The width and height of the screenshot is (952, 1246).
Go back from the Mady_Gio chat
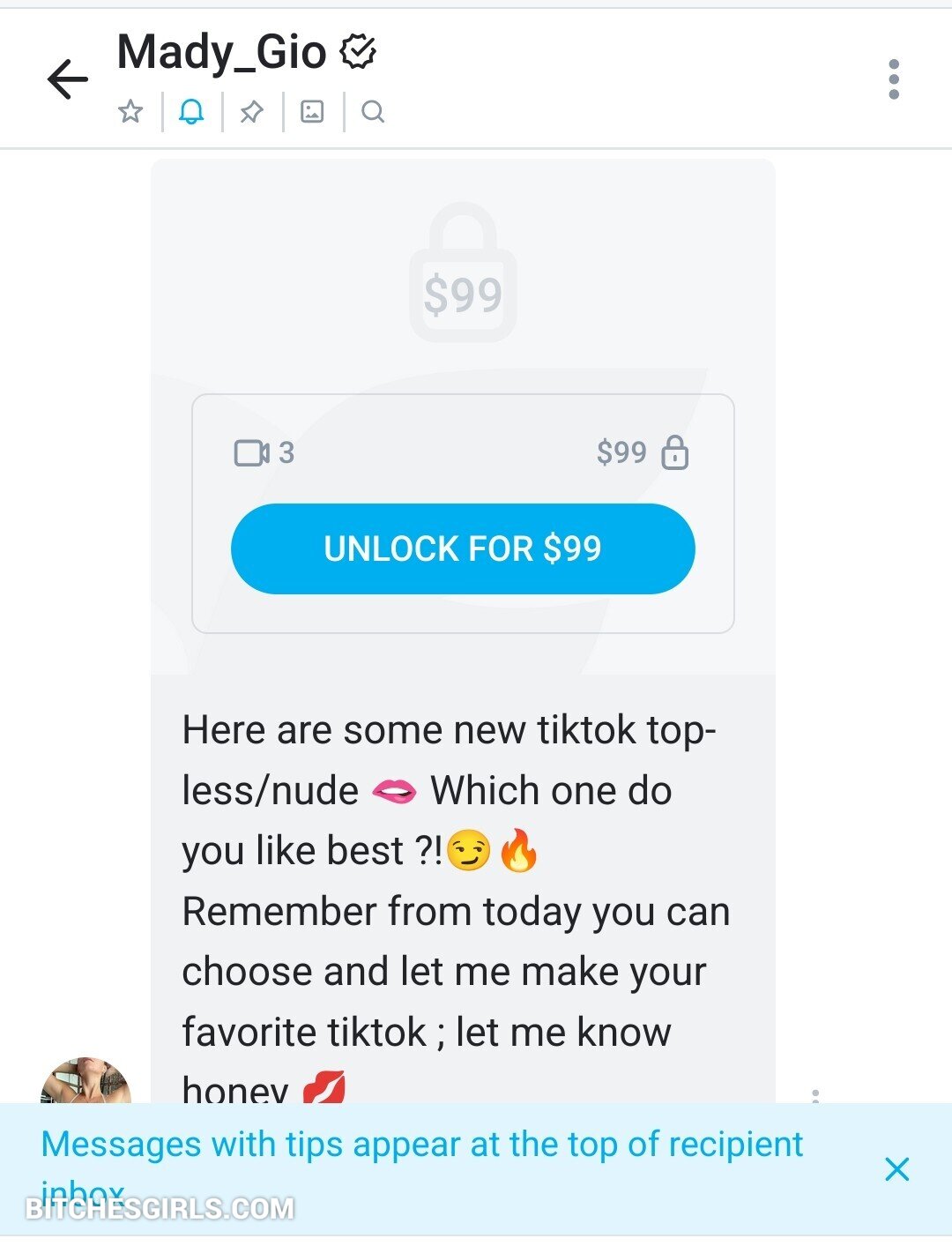tap(68, 79)
